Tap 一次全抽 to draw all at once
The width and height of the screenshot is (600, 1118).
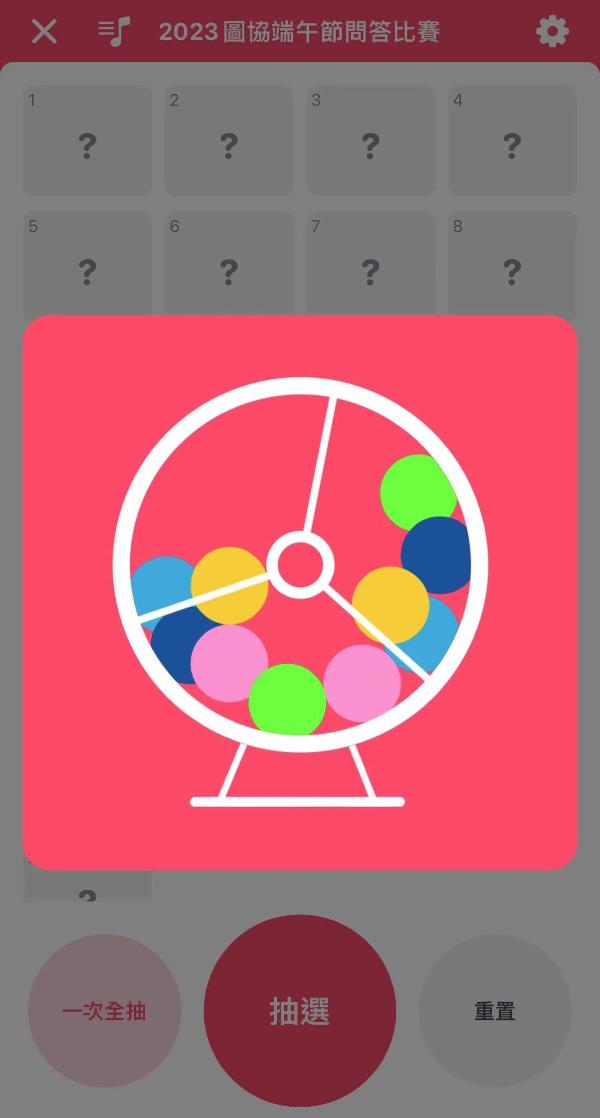(104, 1011)
